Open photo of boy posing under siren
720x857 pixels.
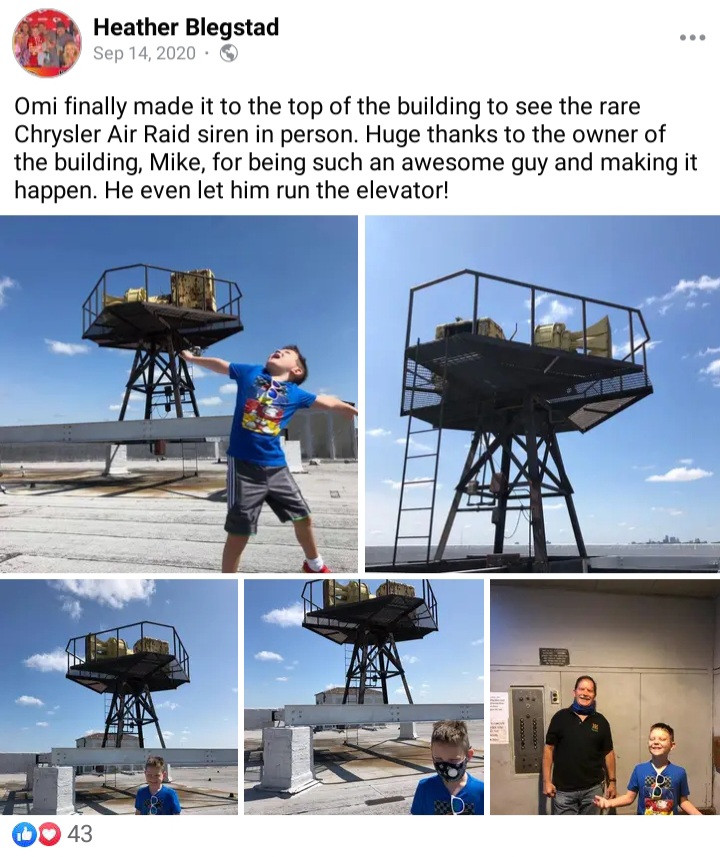tap(179, 394)
